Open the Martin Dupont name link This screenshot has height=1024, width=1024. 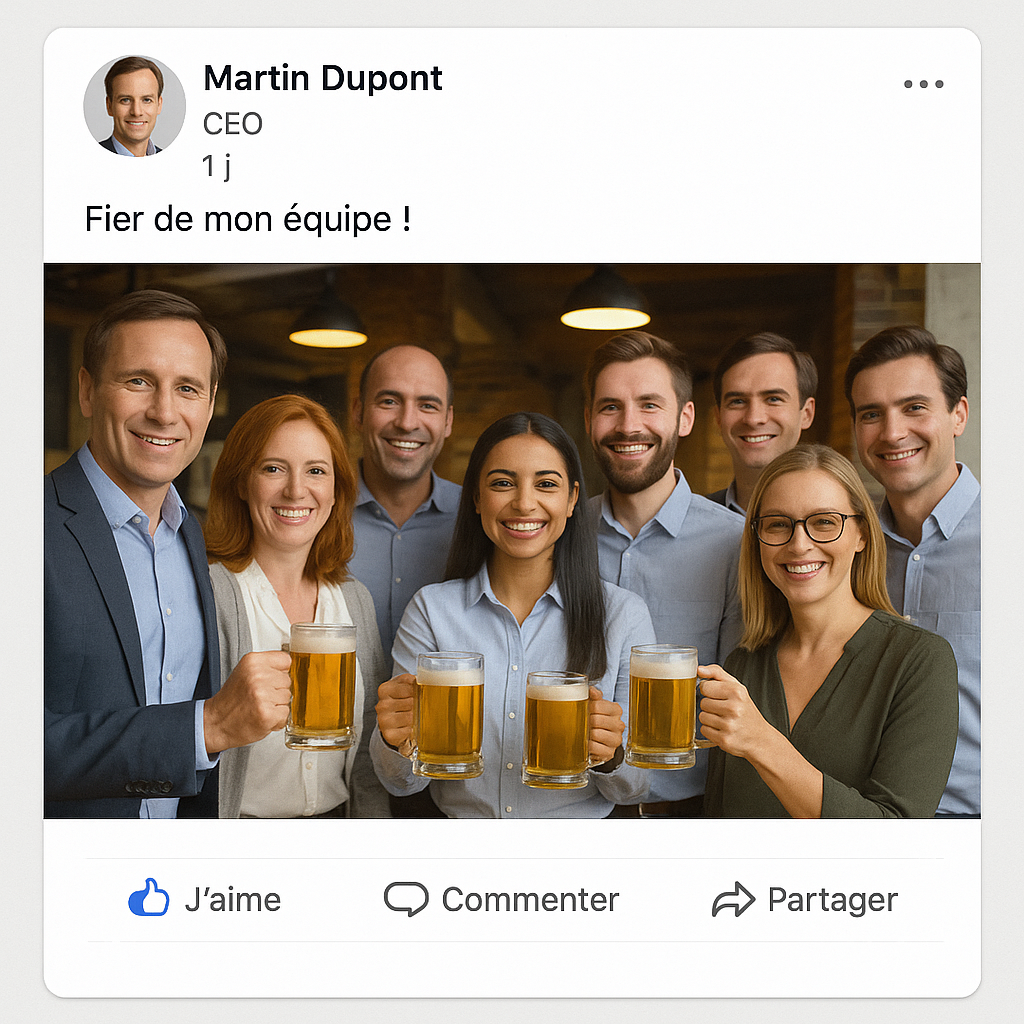point(322,78)
